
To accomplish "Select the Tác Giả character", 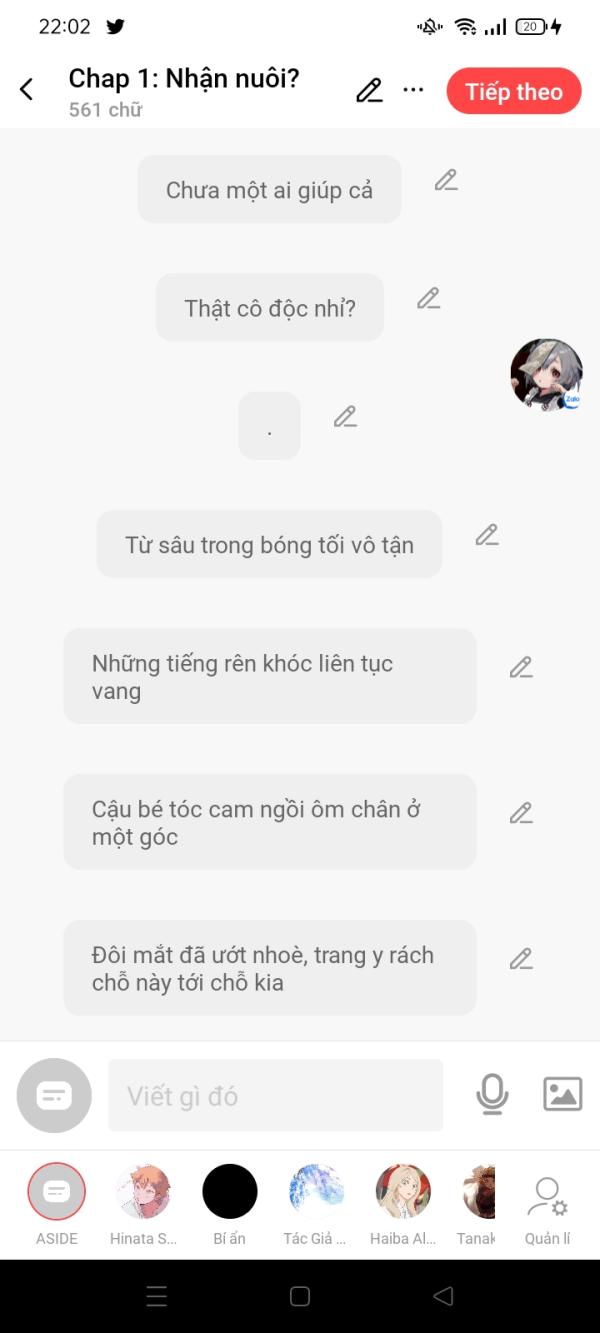I will click(315, 1192).
